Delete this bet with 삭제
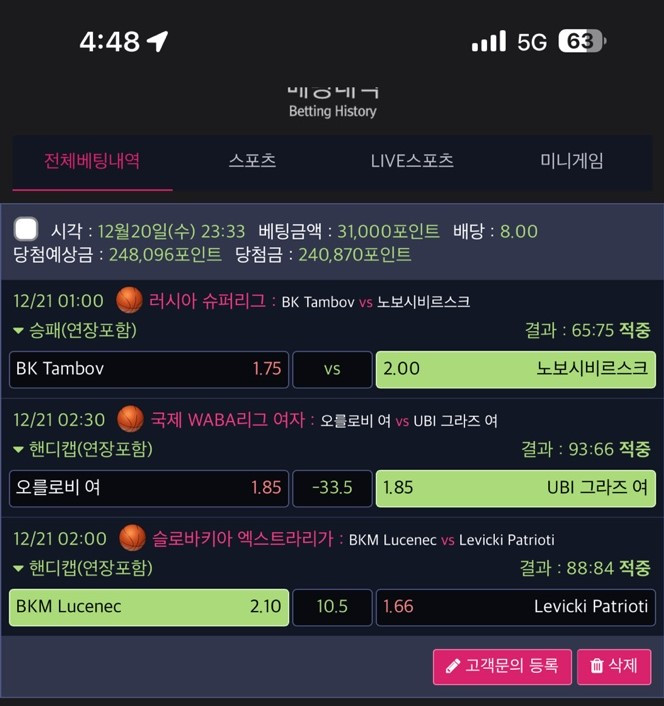The width and height of the screenshot is (664, 706). (x=614, y=666)
